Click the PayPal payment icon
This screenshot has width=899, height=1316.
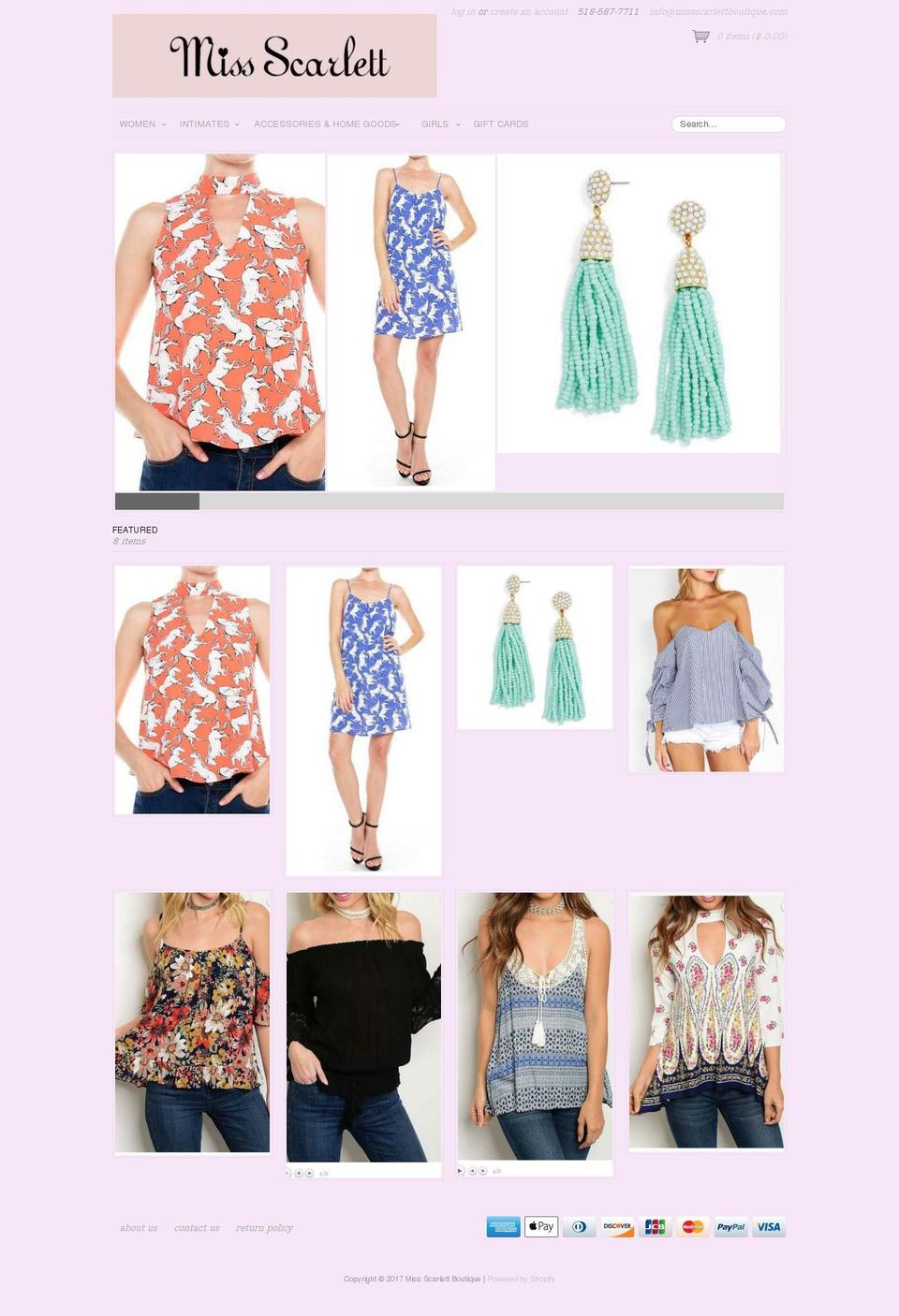click(730, 1226)
